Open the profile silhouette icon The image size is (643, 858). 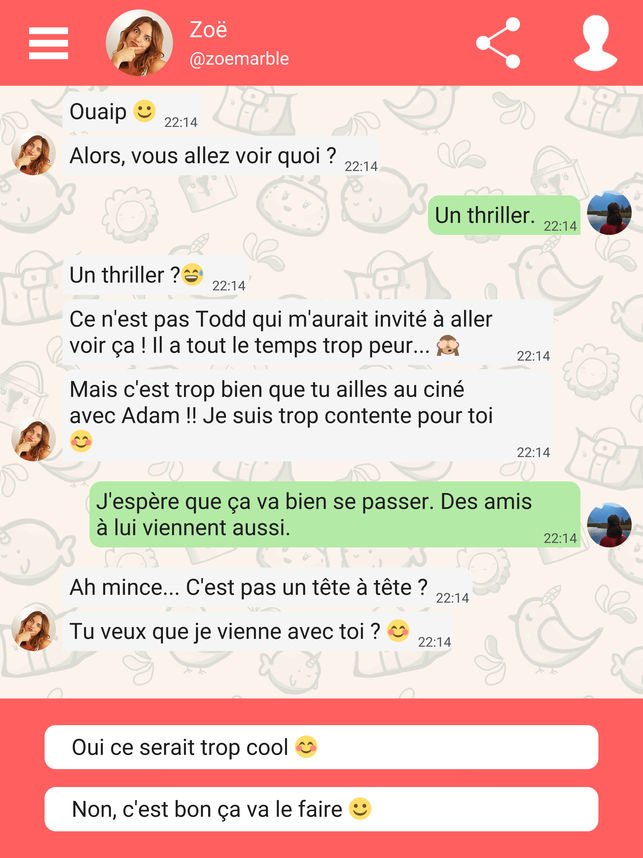click(x=595, y=43)
